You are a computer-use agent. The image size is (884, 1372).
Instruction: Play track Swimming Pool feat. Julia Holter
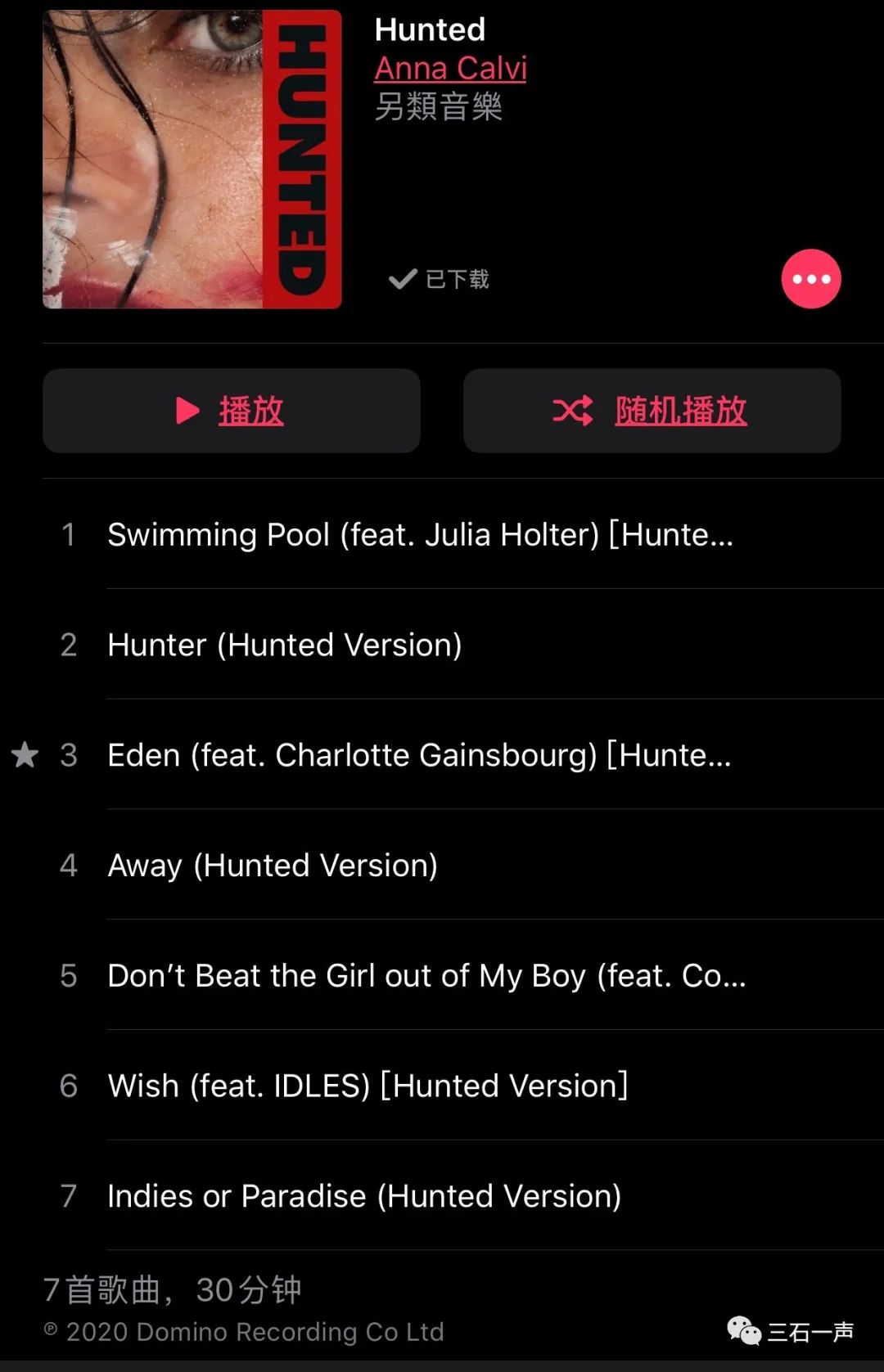coord(420,534)
